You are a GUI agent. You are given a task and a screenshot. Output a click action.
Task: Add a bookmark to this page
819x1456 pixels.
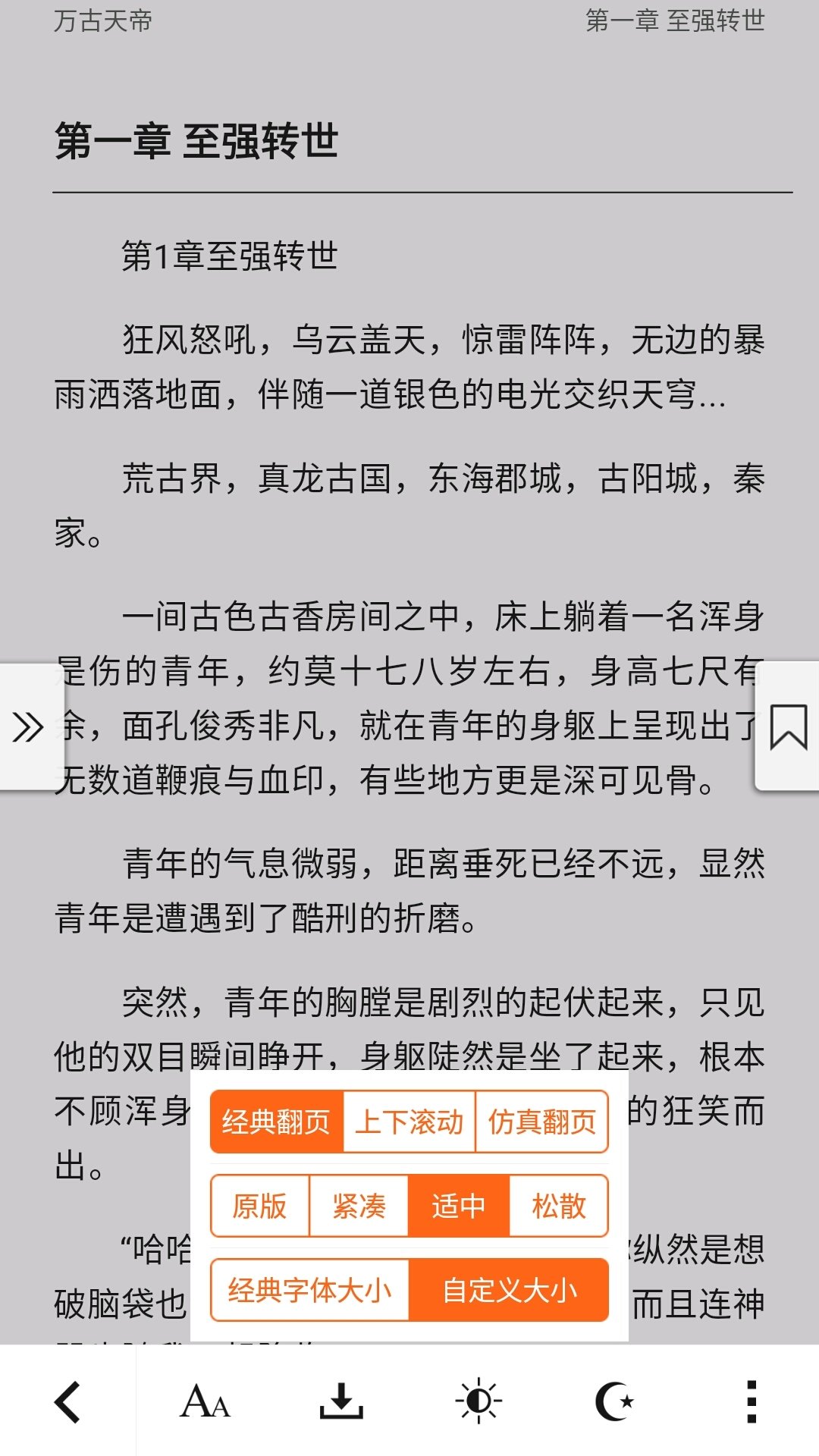(788, 726)
